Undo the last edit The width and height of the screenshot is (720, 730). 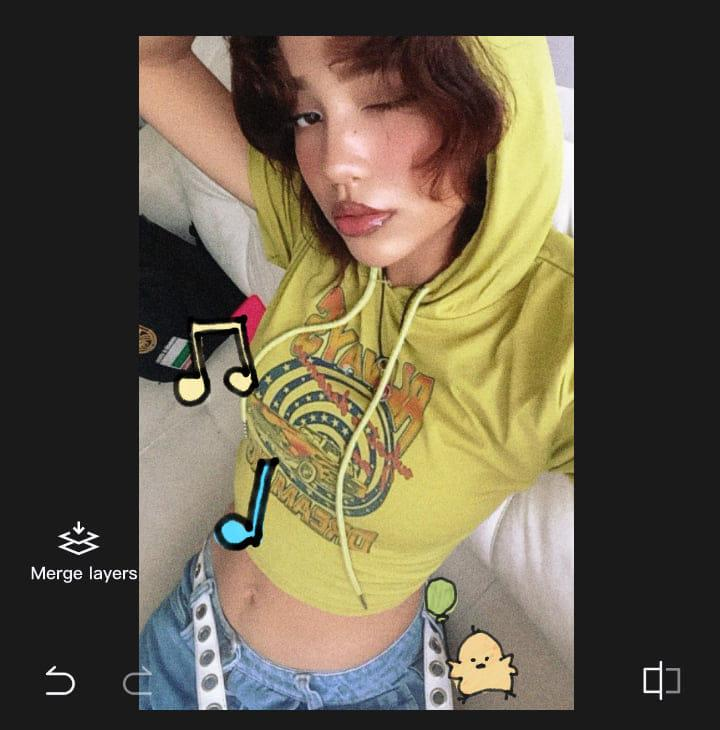click(x=60, y=682)
